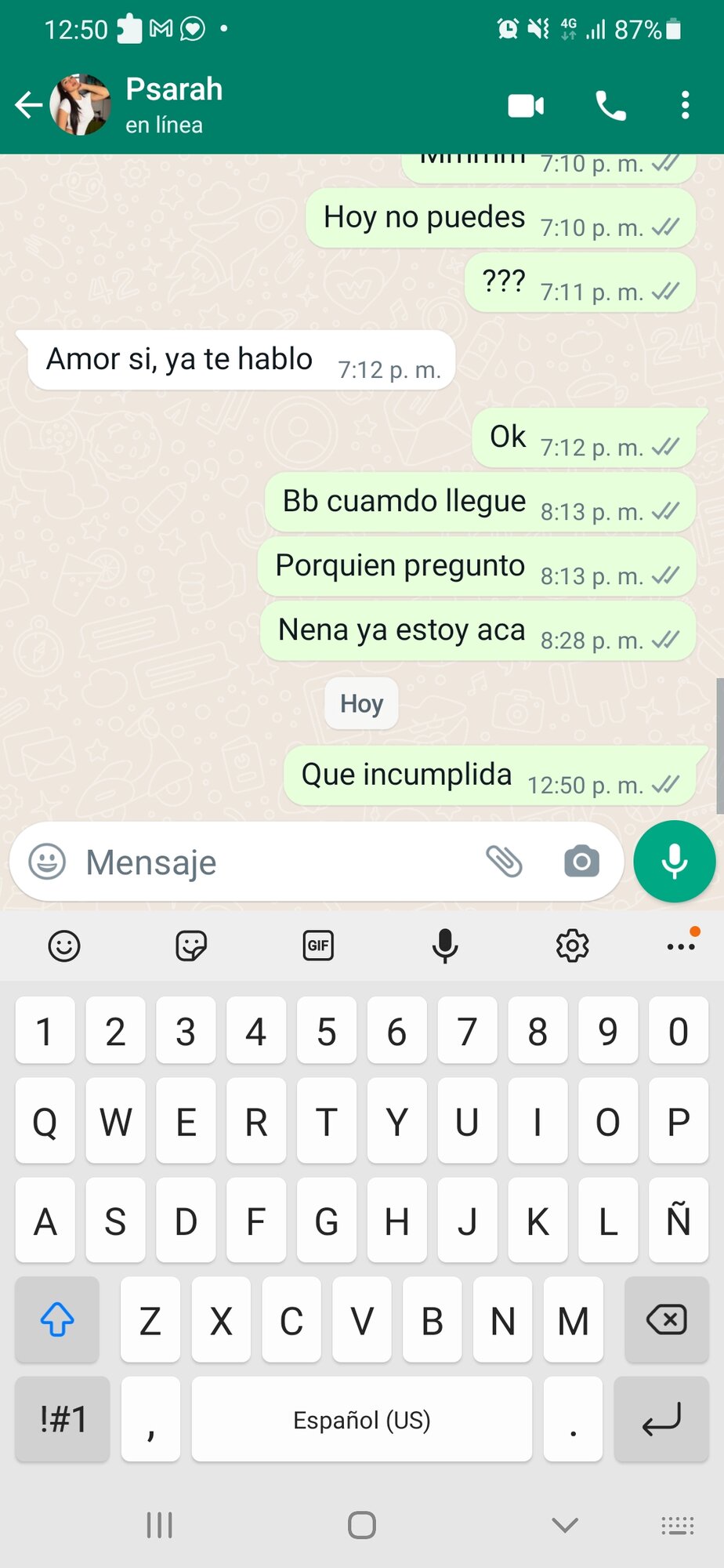Image resolution: width=724 pixels, height=1568 pixels.
Task: Attach a file with the paperclip
Action: pyautogui.click(x=504, y=862)
